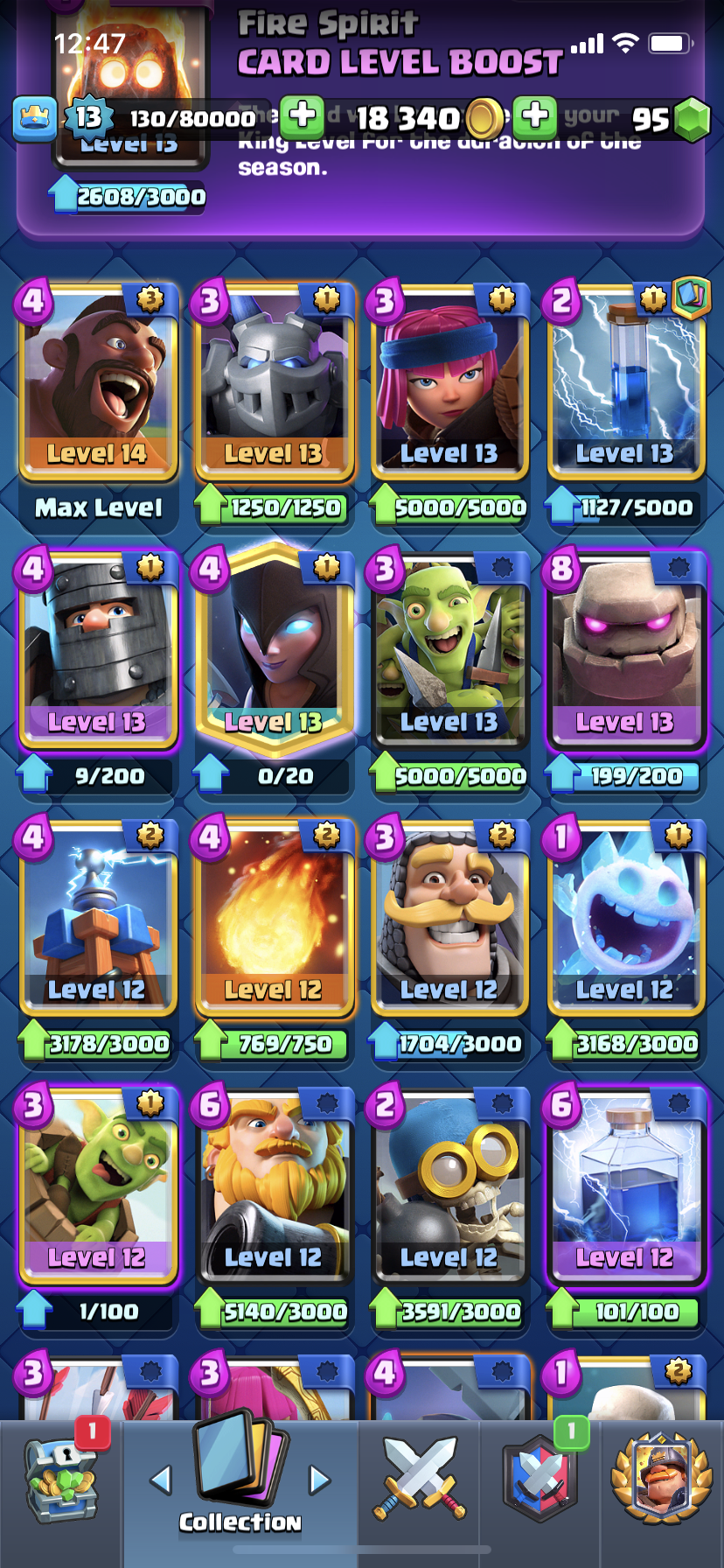The image size is (724, 1568).
Task: Open the Fireball card with 769/750
Action: pos(274,919)
